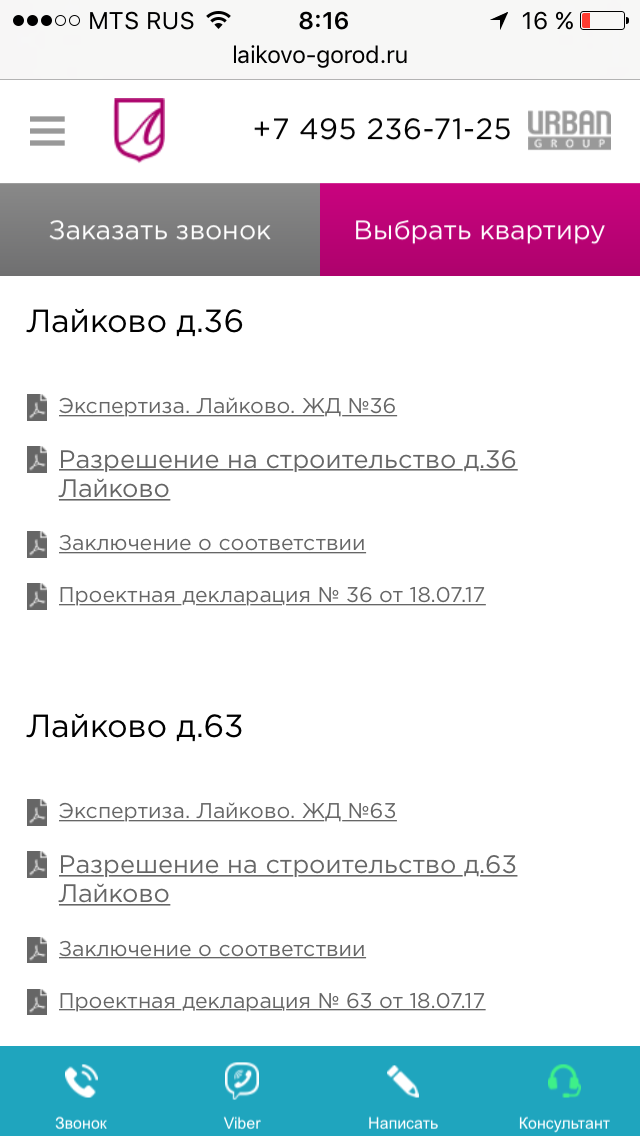Contact via Viber in bottom bar

pos(241,1092)
